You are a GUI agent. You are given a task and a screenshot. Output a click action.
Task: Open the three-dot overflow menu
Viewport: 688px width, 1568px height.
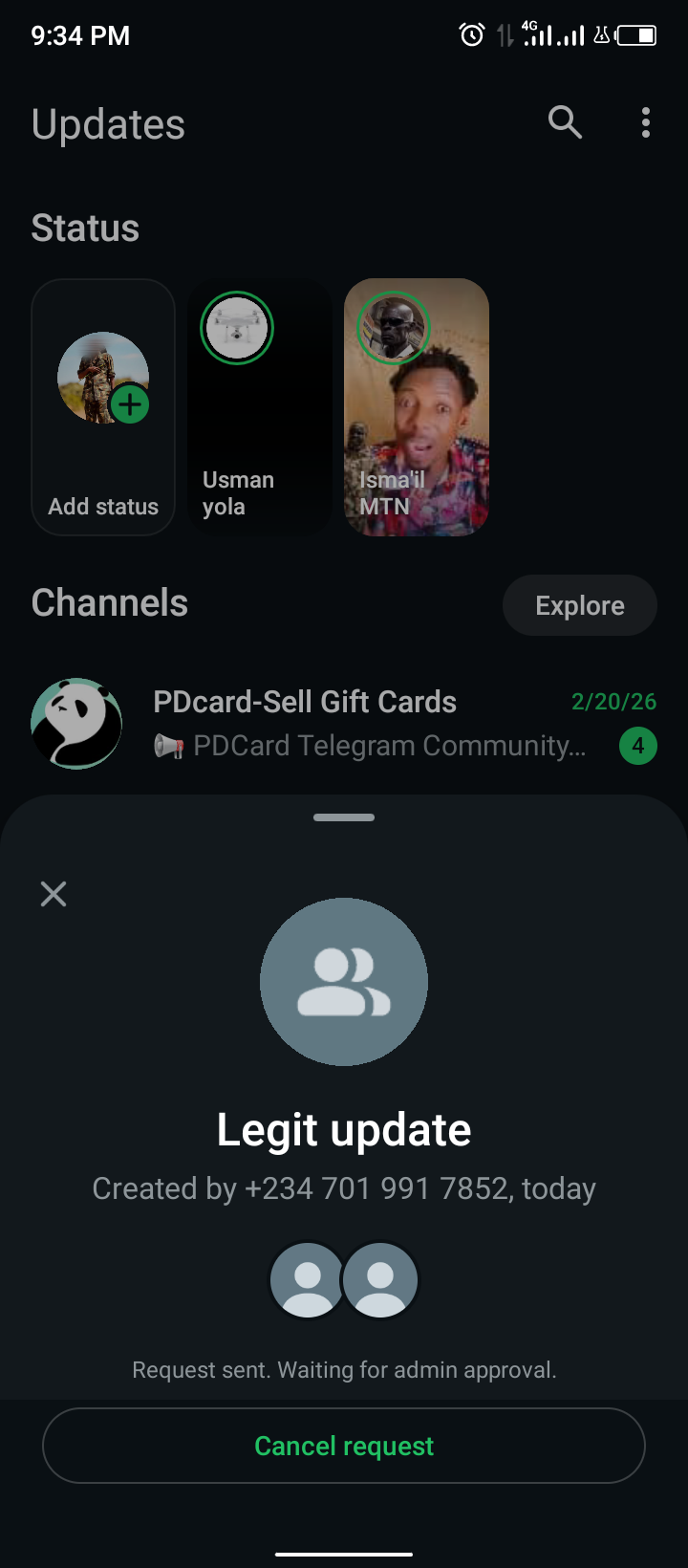point(646,122)
